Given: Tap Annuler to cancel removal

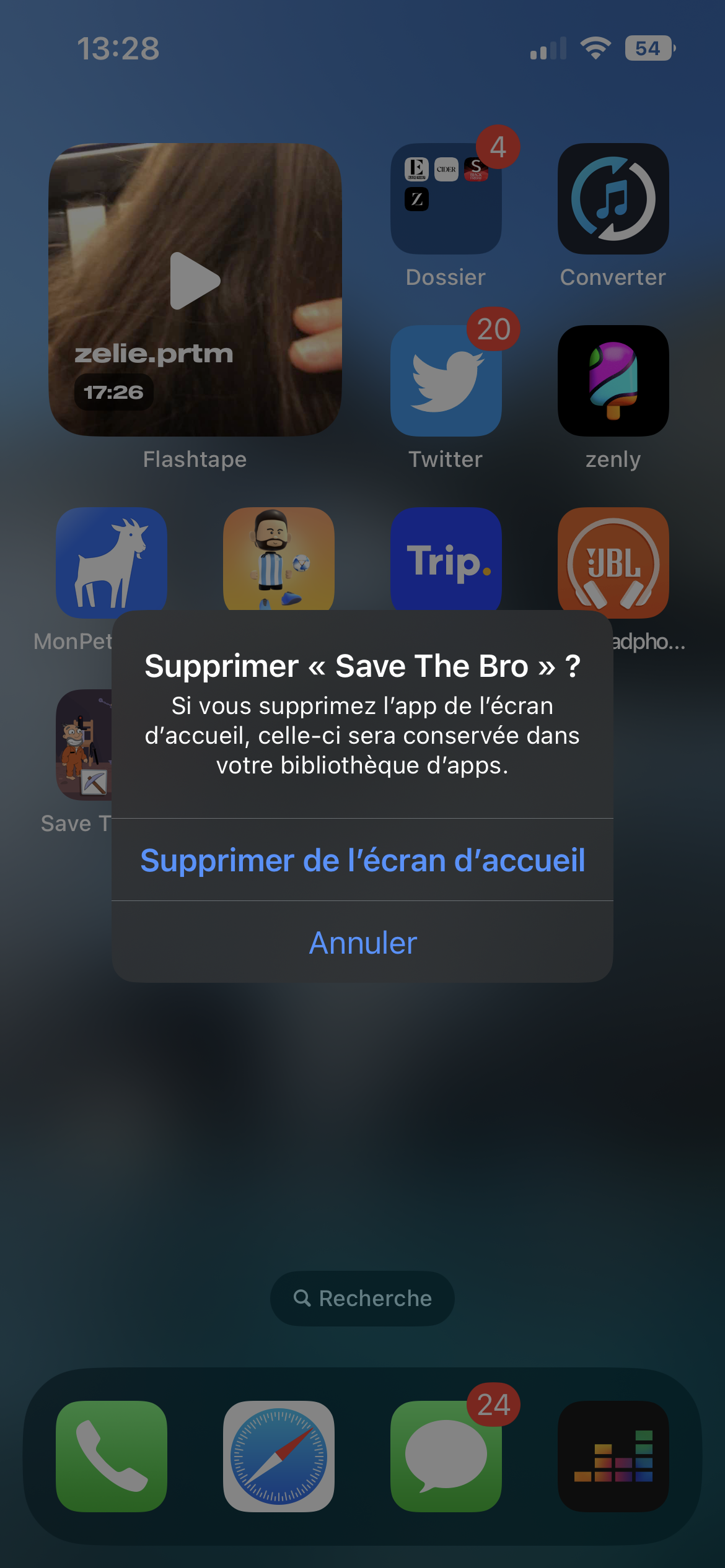Looking at the screenshot, I should pos(362,942).
